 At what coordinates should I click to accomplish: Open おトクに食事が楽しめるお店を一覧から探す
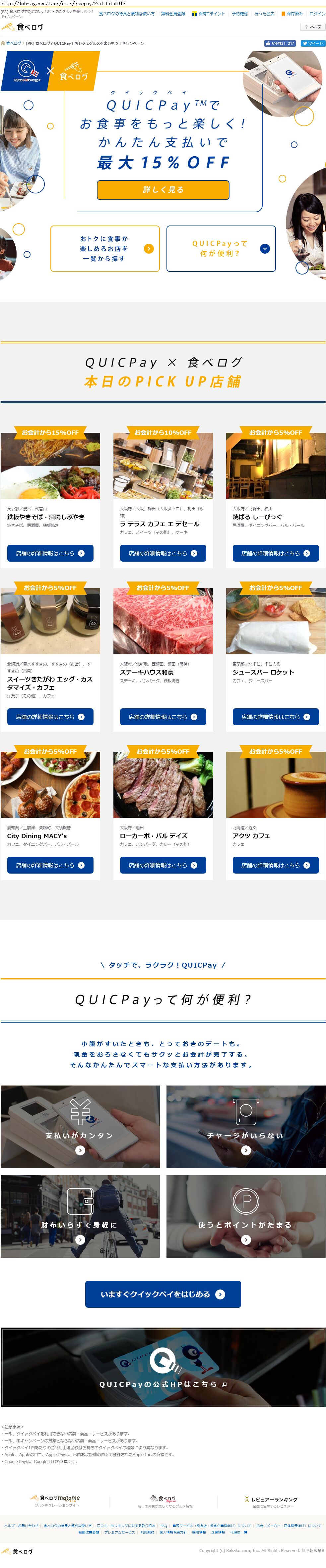[105, 248]
